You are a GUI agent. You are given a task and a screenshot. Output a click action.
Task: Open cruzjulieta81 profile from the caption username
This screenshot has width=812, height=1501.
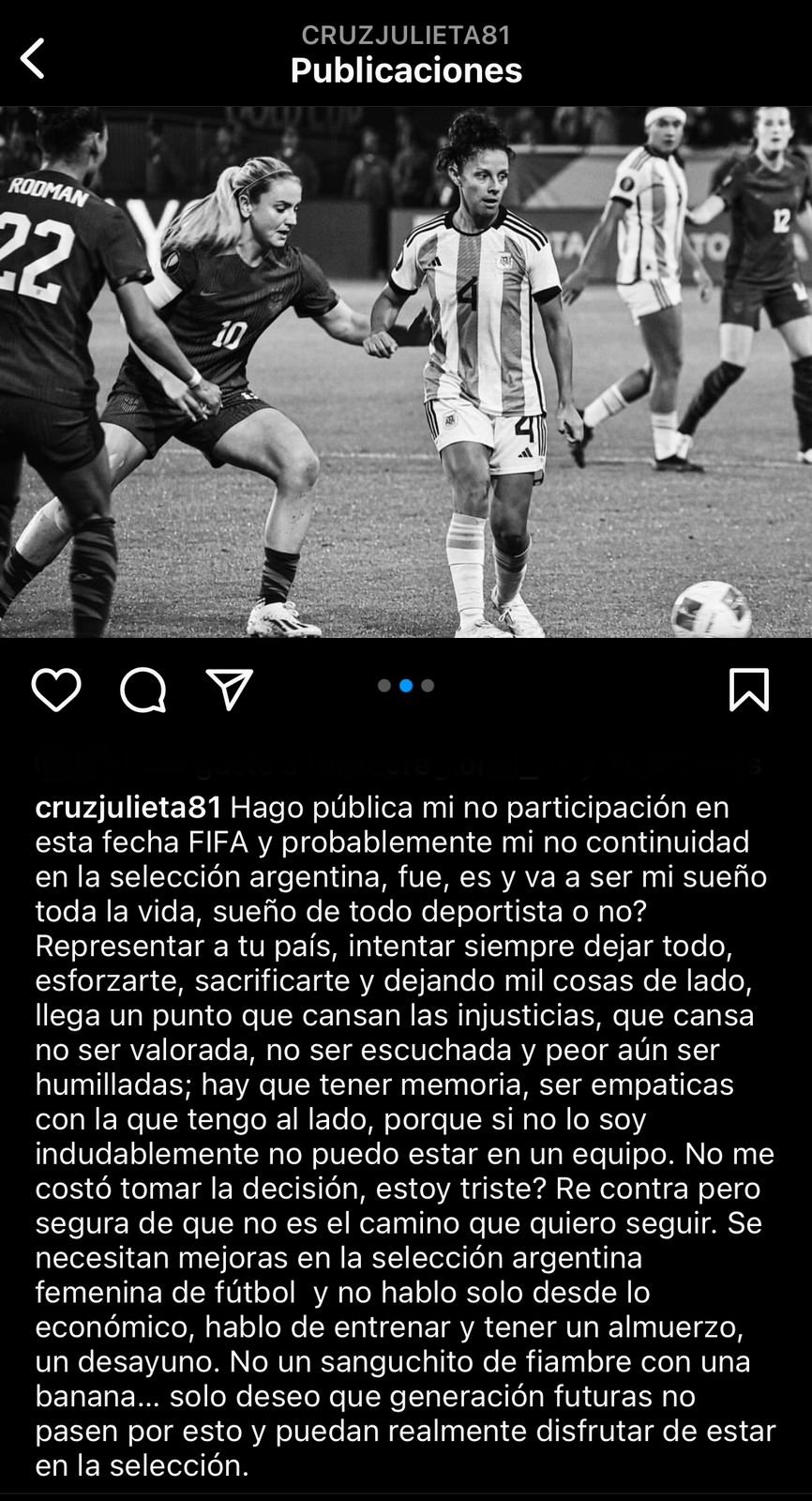(128, 807)
